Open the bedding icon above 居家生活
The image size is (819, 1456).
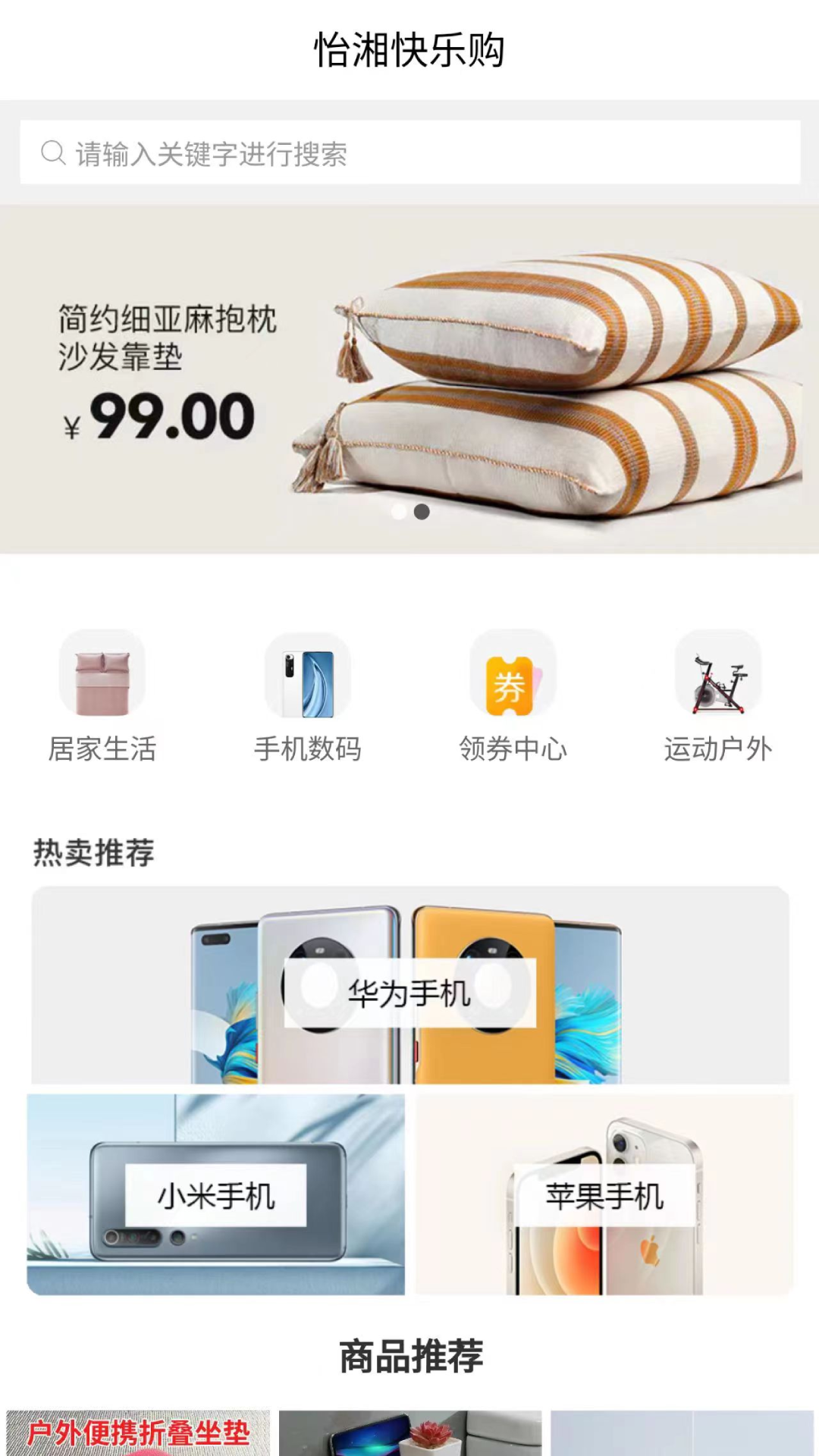pos(103,677)
